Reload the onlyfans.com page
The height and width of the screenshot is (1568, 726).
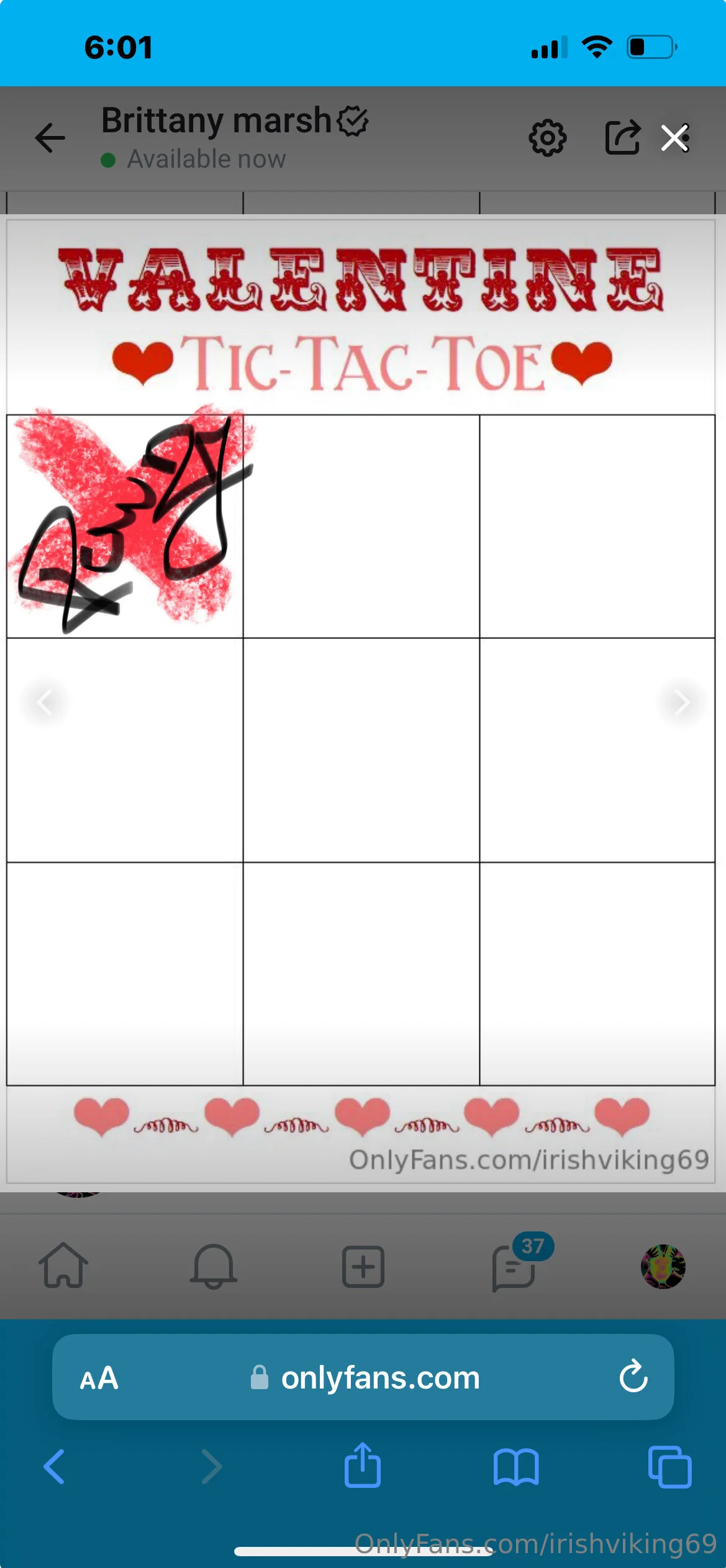[633, 1377]
